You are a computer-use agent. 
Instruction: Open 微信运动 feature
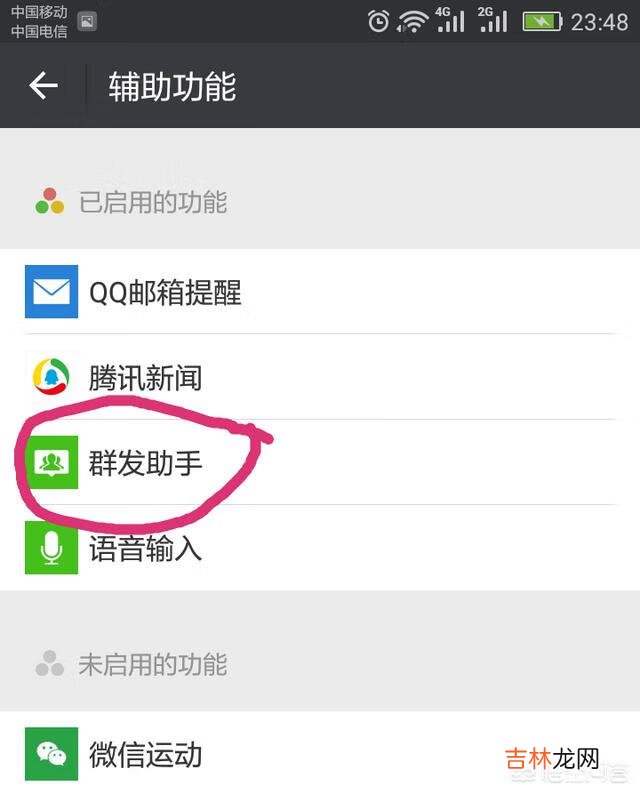pyautogui.click(x=145, y=753)
